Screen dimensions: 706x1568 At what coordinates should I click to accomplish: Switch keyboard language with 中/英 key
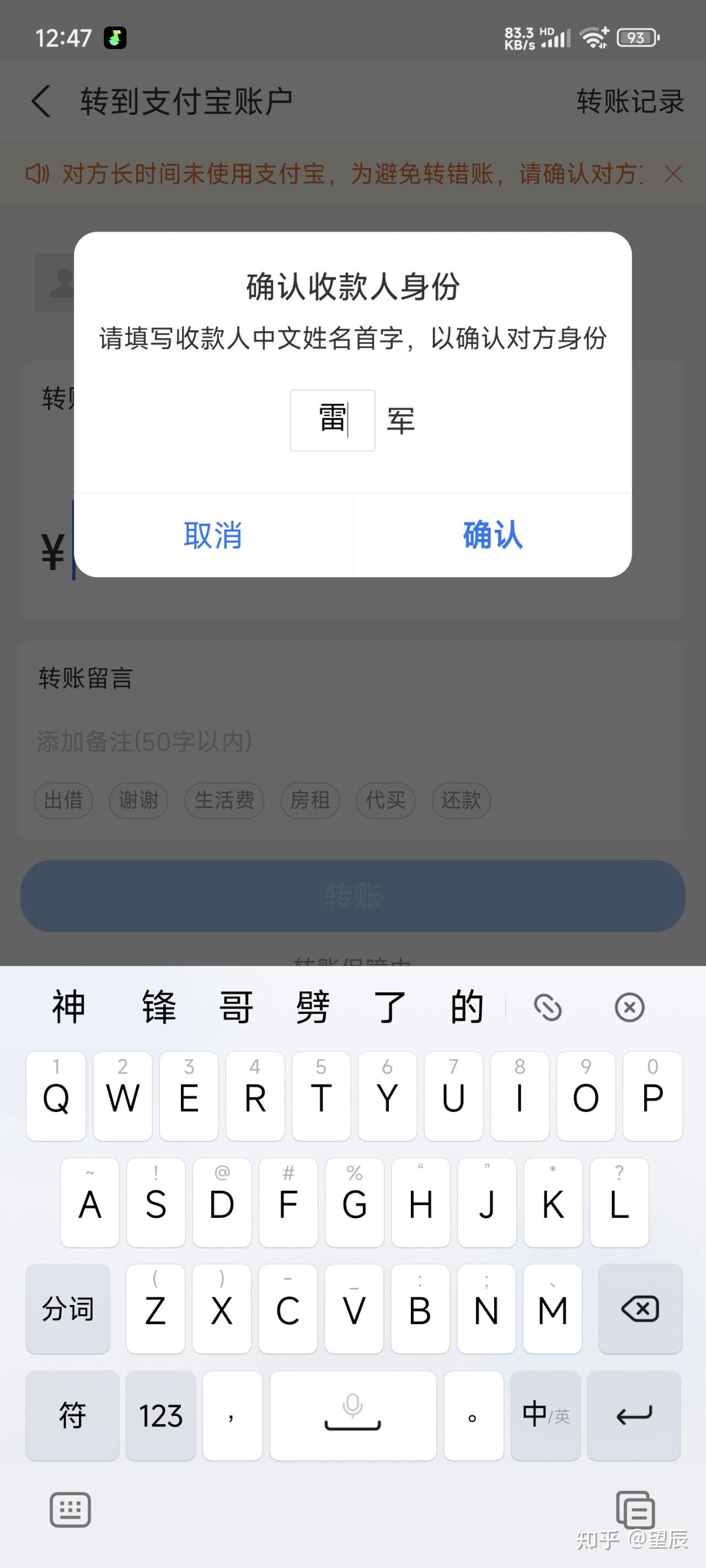coord(545,1415)
